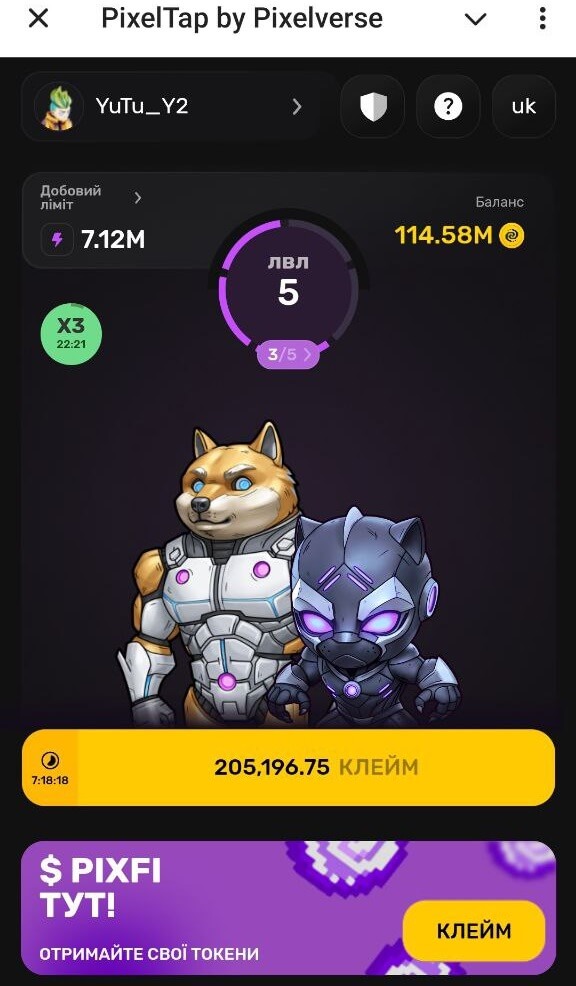Claim the 205,196.75 coins
This screenshot has width=576, height=986.
click(x=288, y=767)
